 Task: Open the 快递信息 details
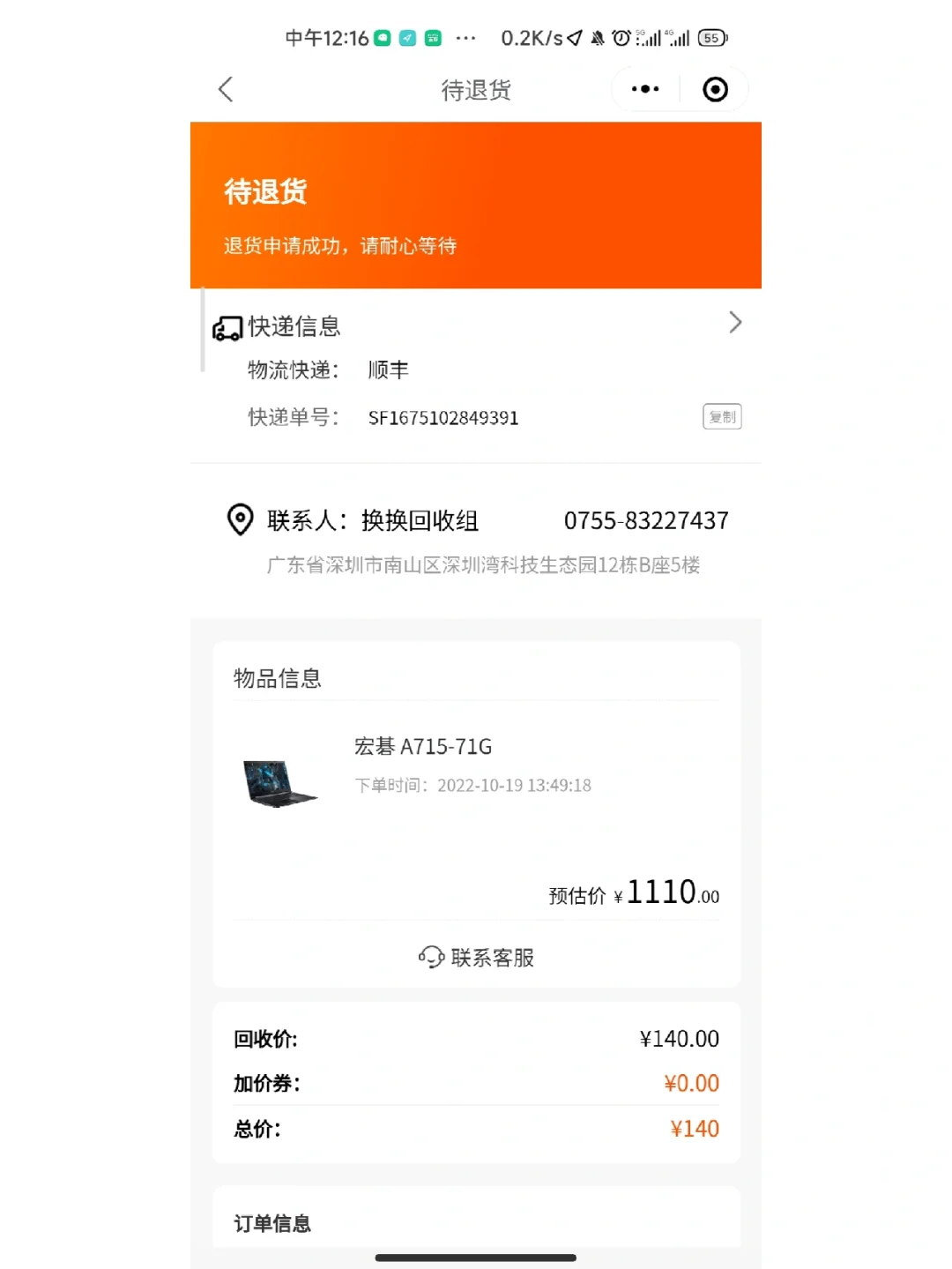pyautogui.click(x=734, y=323)
